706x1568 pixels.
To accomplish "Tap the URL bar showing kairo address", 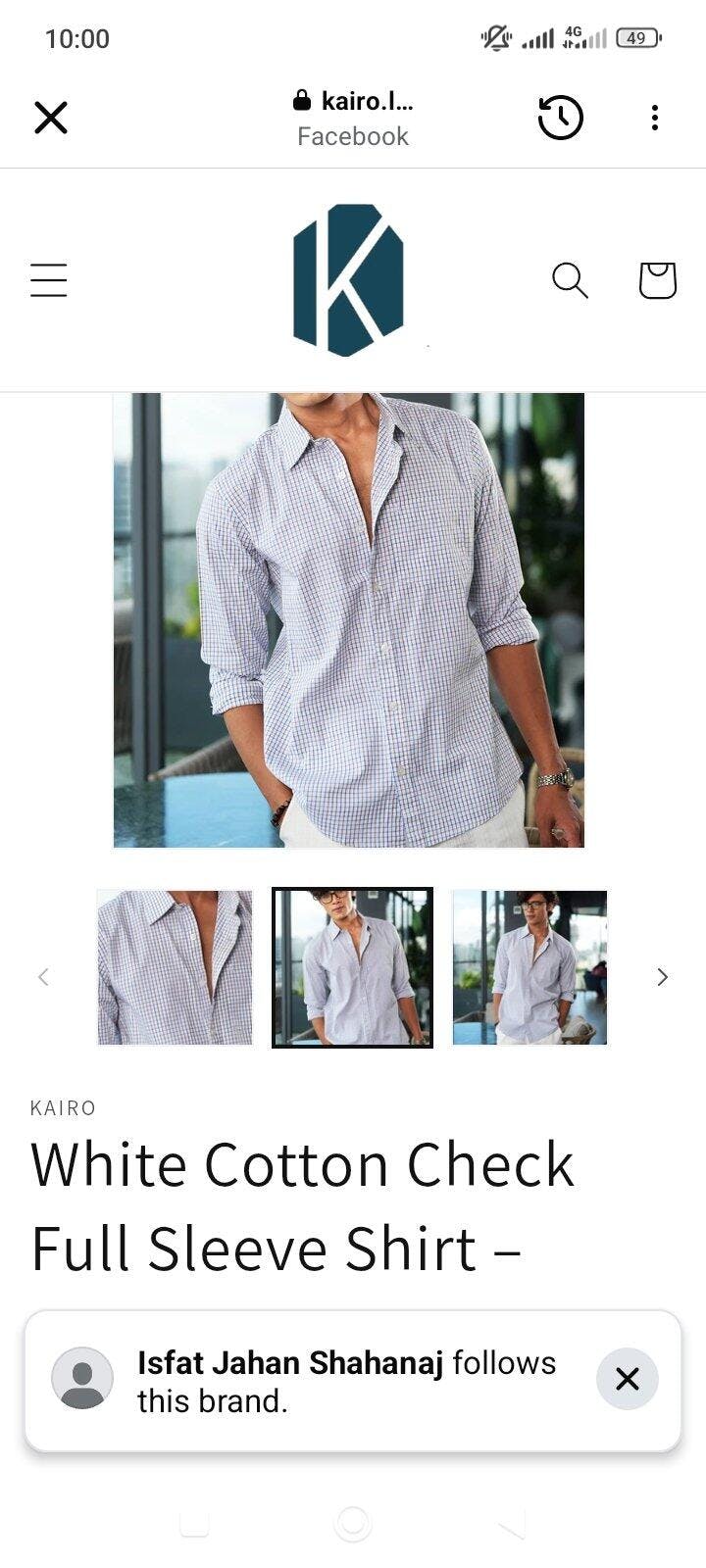I will coord(353,119).
